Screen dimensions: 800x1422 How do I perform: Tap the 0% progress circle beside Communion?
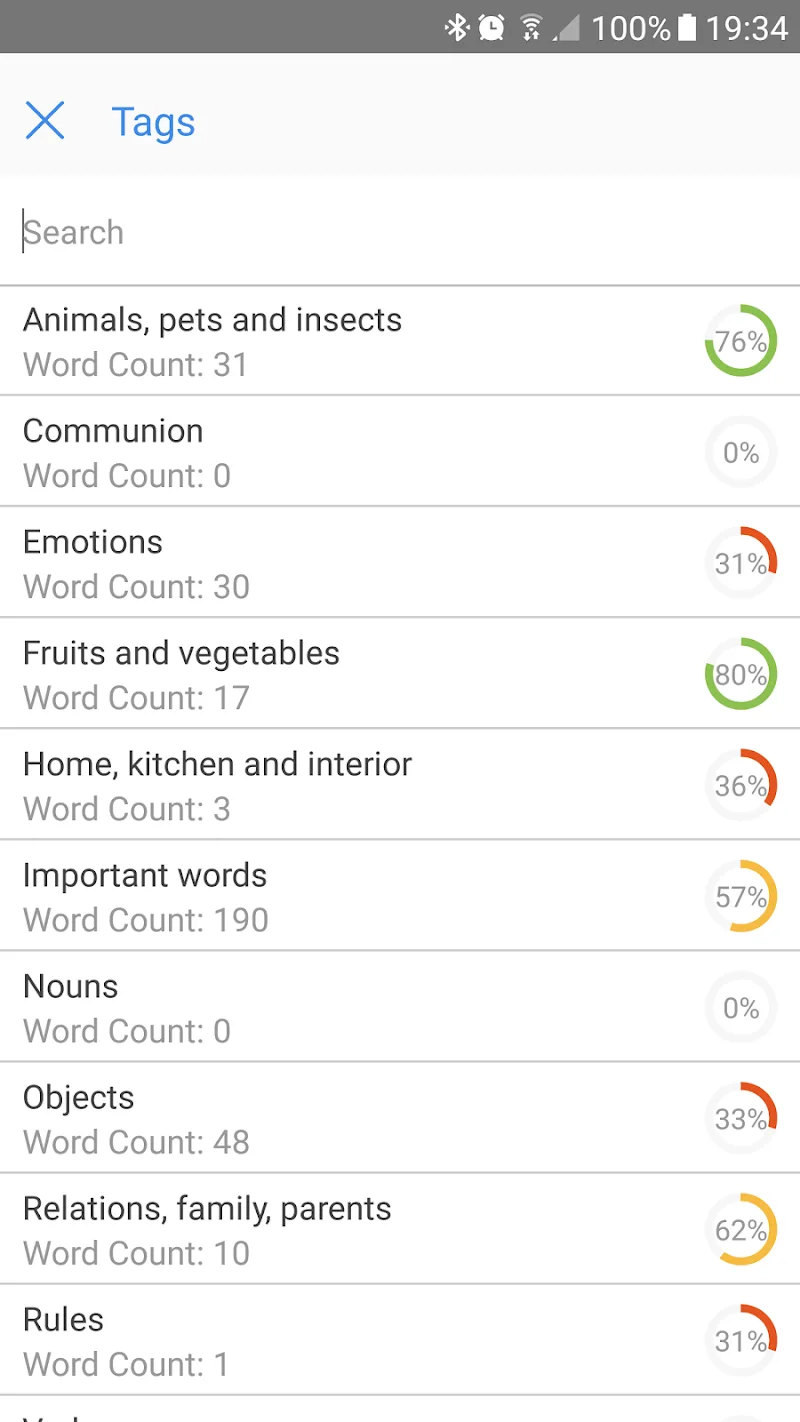(x=740, y=452)
